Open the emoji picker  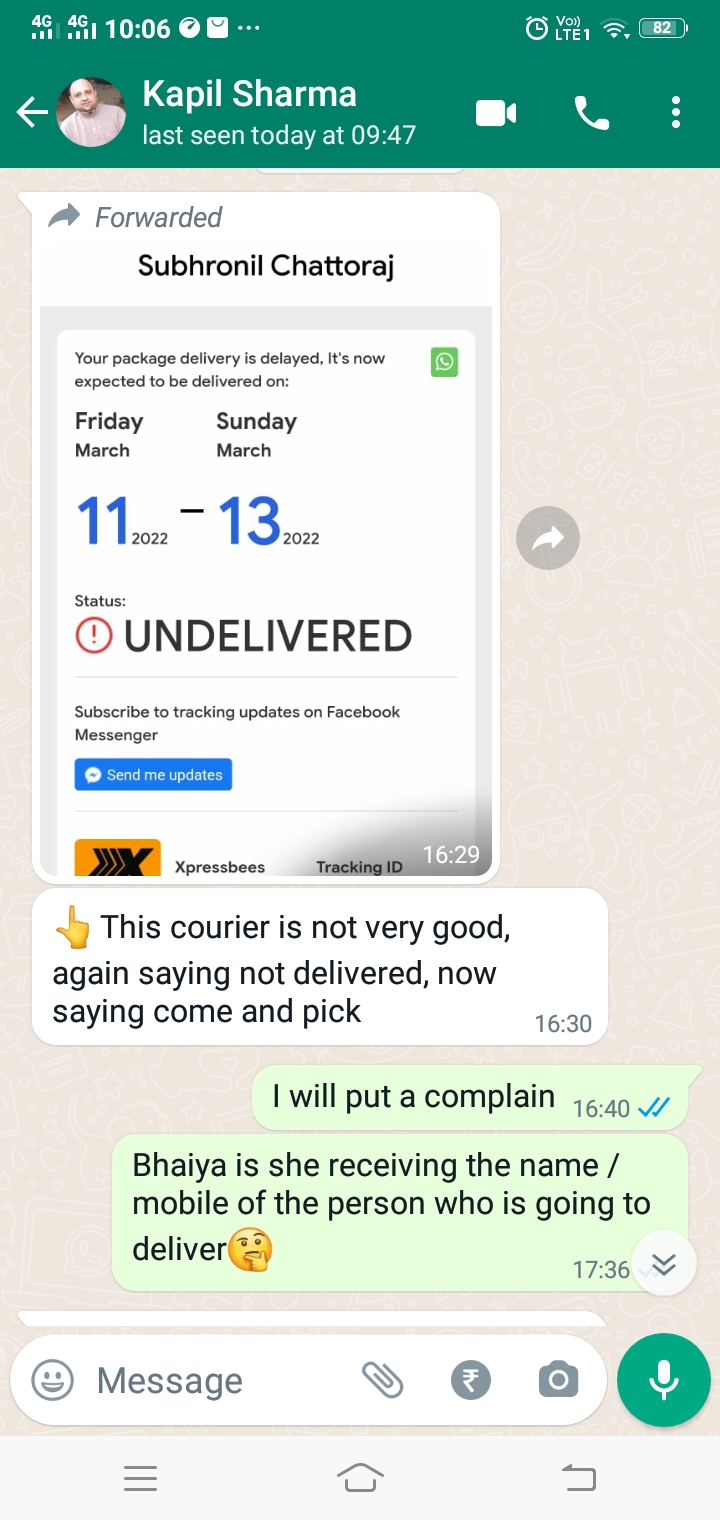pos(53,1381)
